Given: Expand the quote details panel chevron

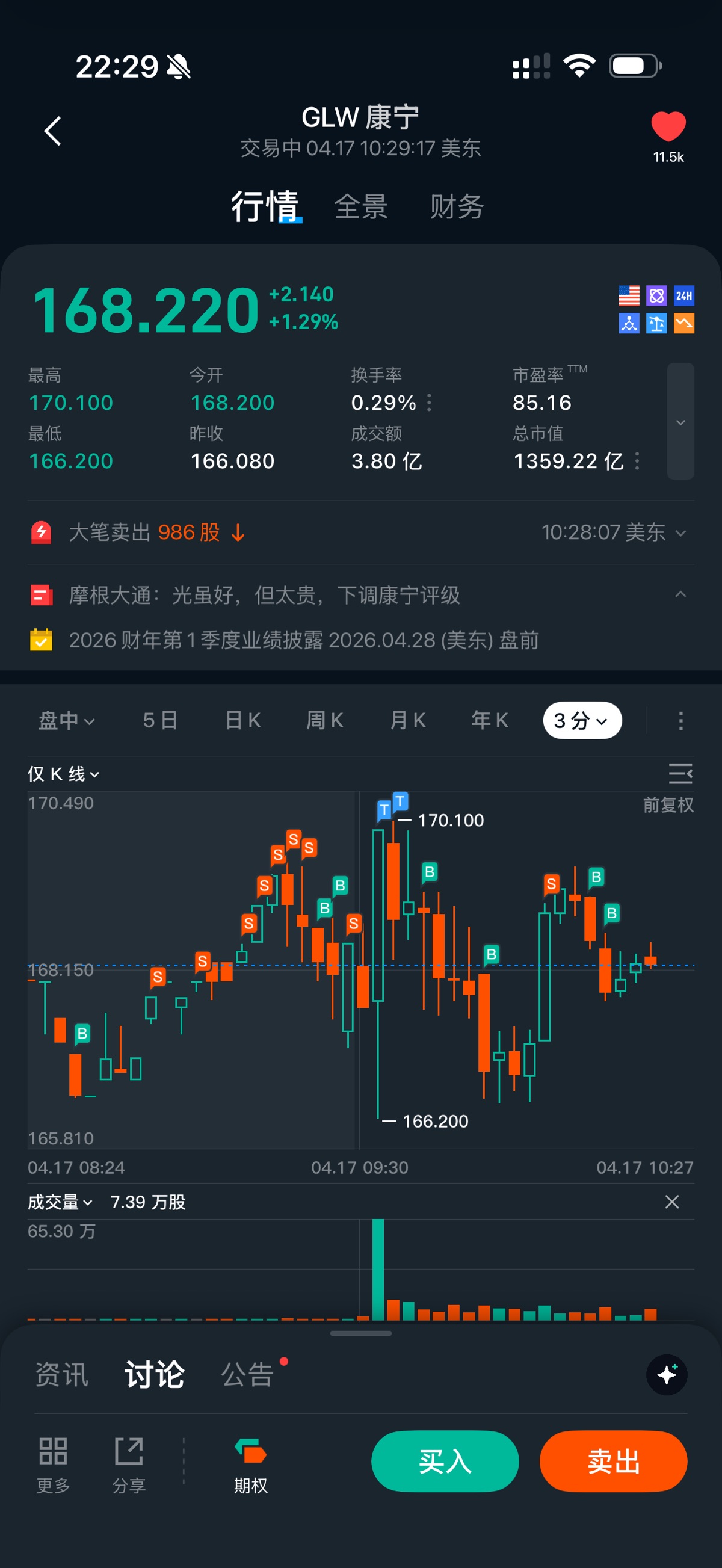Looking at the screenshot, I should tap(680, 422).
